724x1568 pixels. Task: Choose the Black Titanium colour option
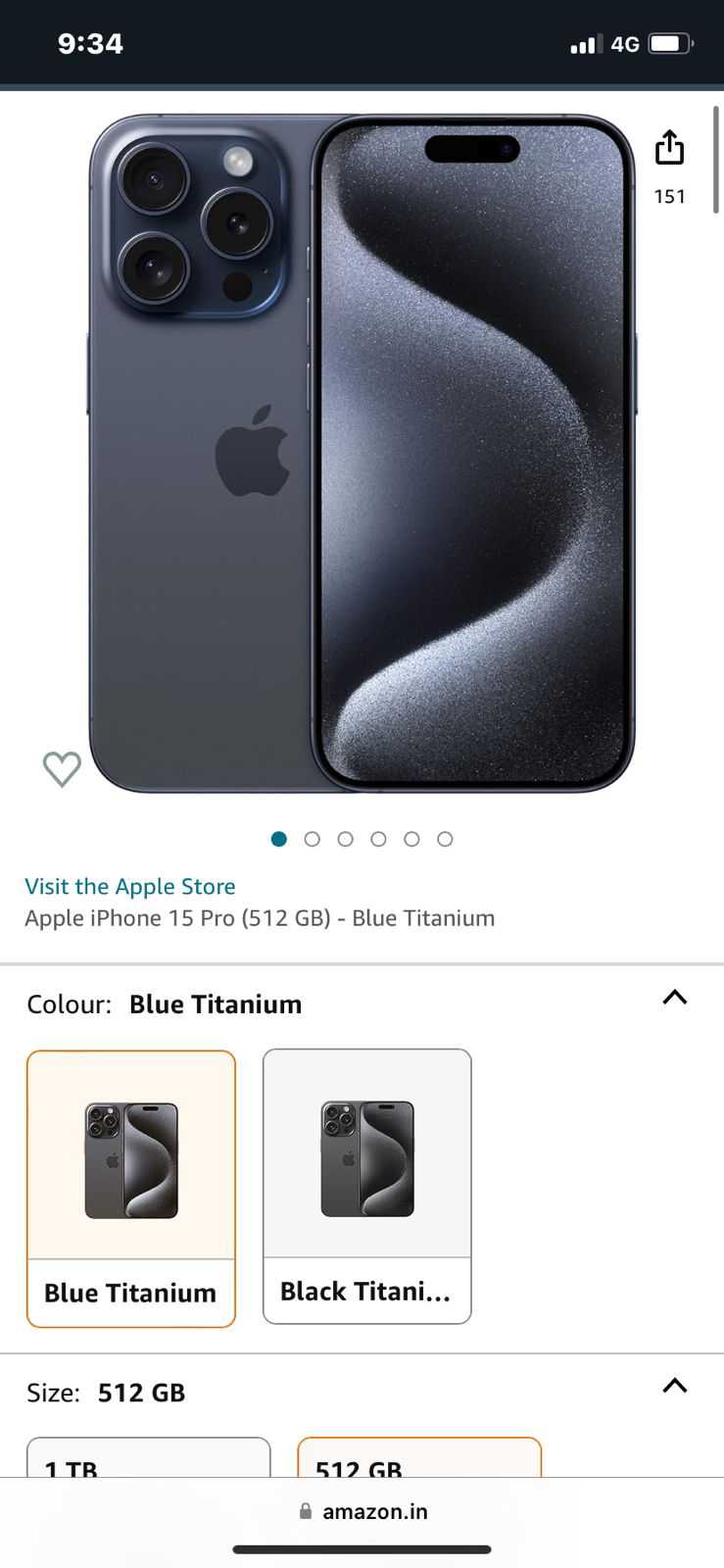tap(367, 1187)
